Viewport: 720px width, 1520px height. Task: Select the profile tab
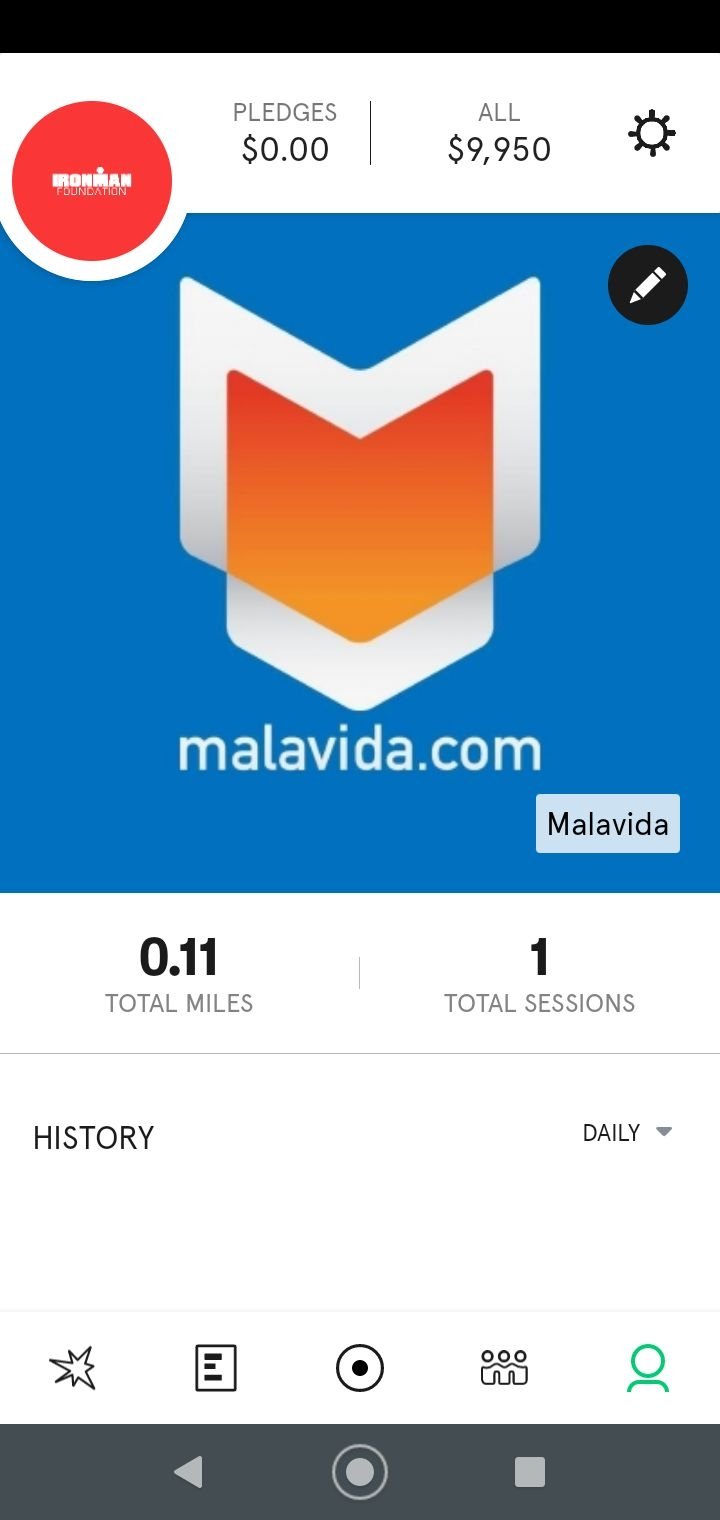tap(648, 1367)
